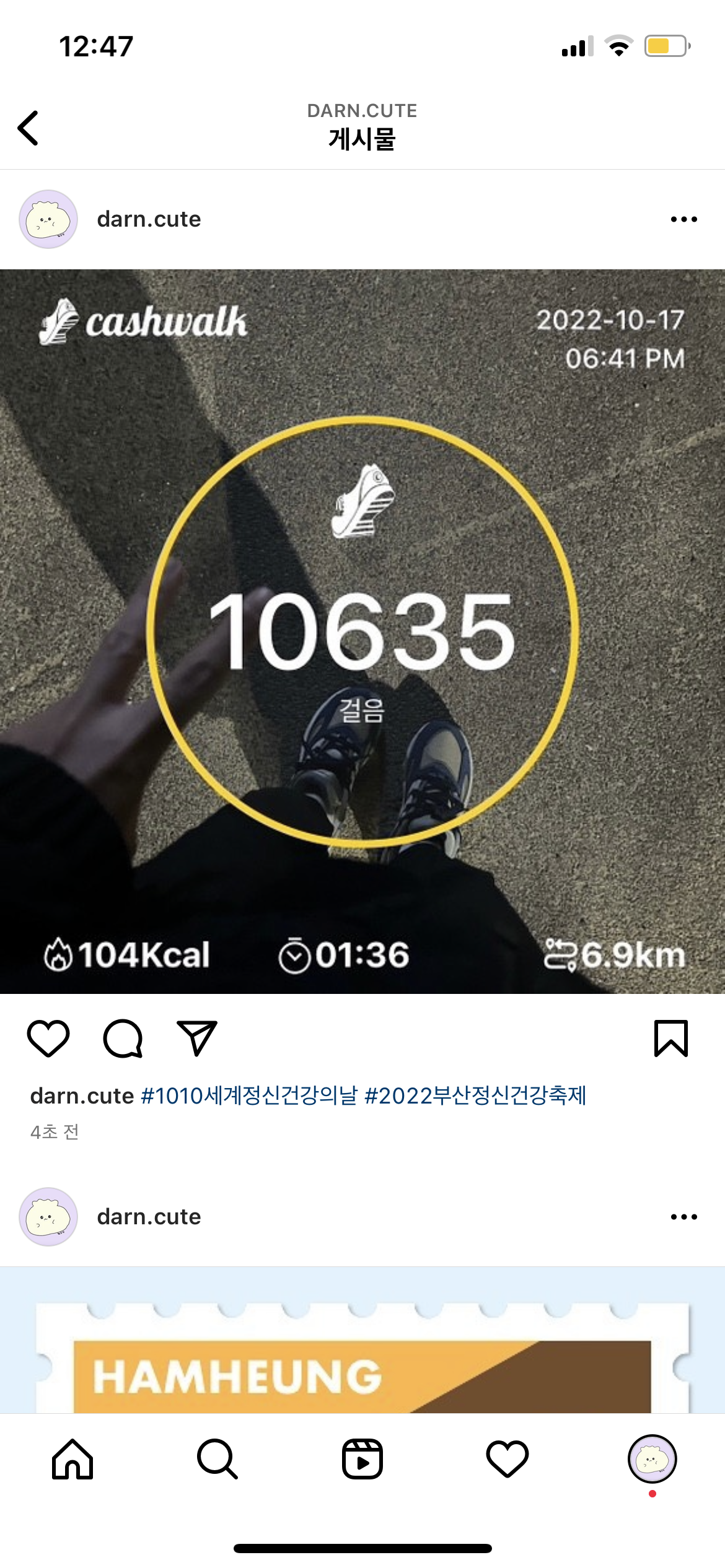Screen dimensions: 725x1568
Task: Open the Reels tab
Action: point(362,1459)
